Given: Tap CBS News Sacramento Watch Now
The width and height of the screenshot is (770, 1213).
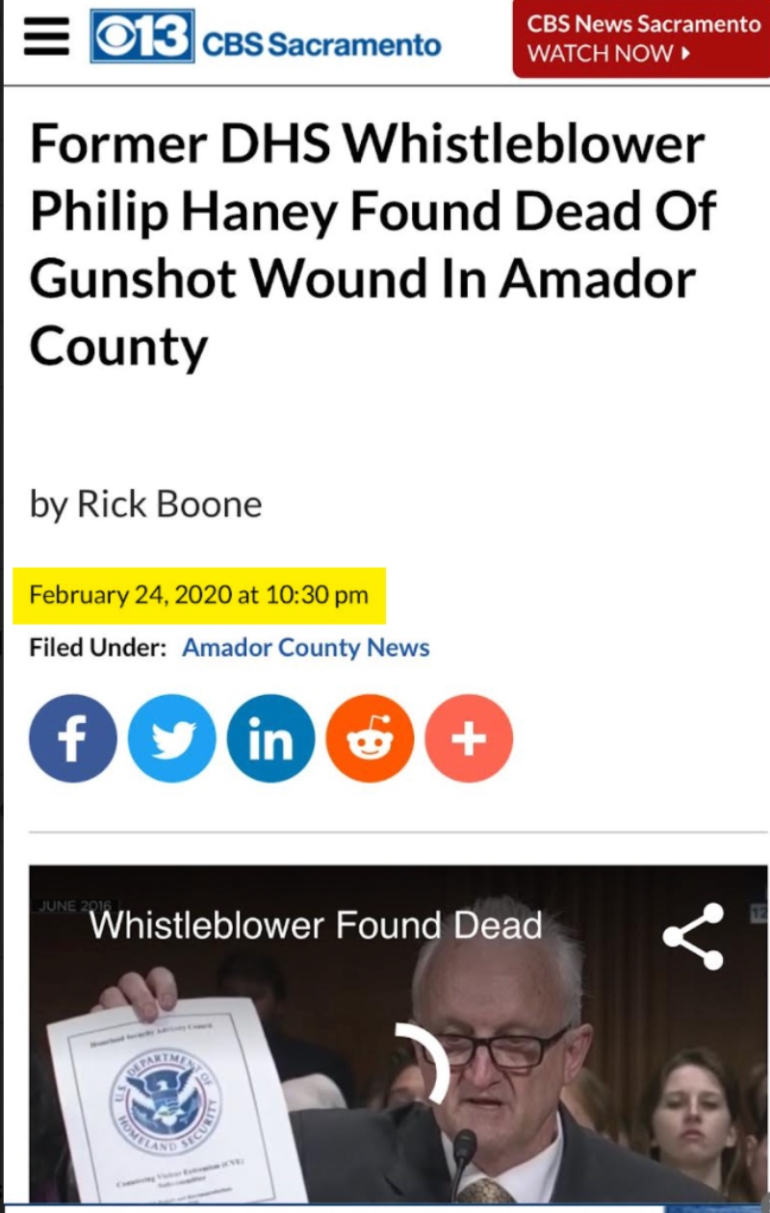Looking at the screenshot, I should pos(642,38).
